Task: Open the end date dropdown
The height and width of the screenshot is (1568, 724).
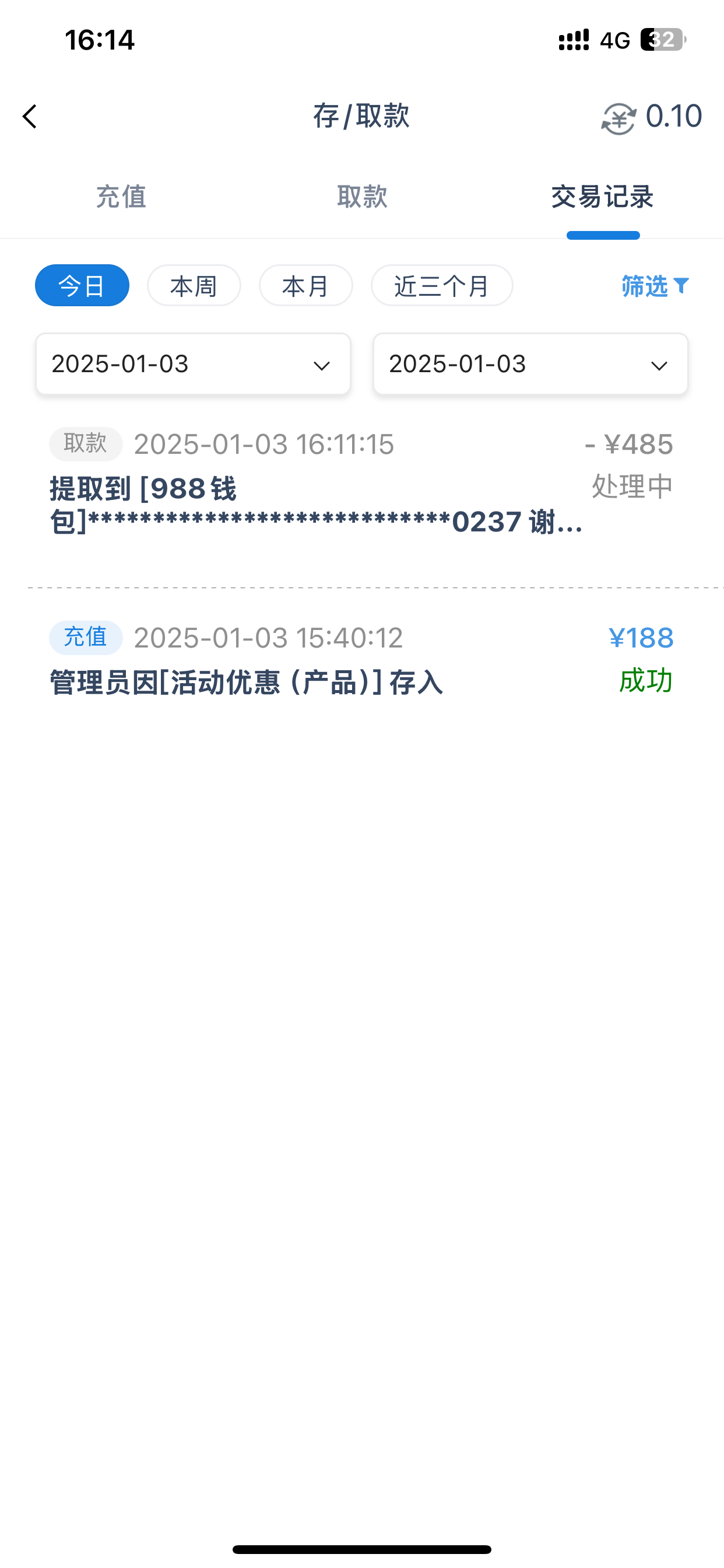Action: 530,364
